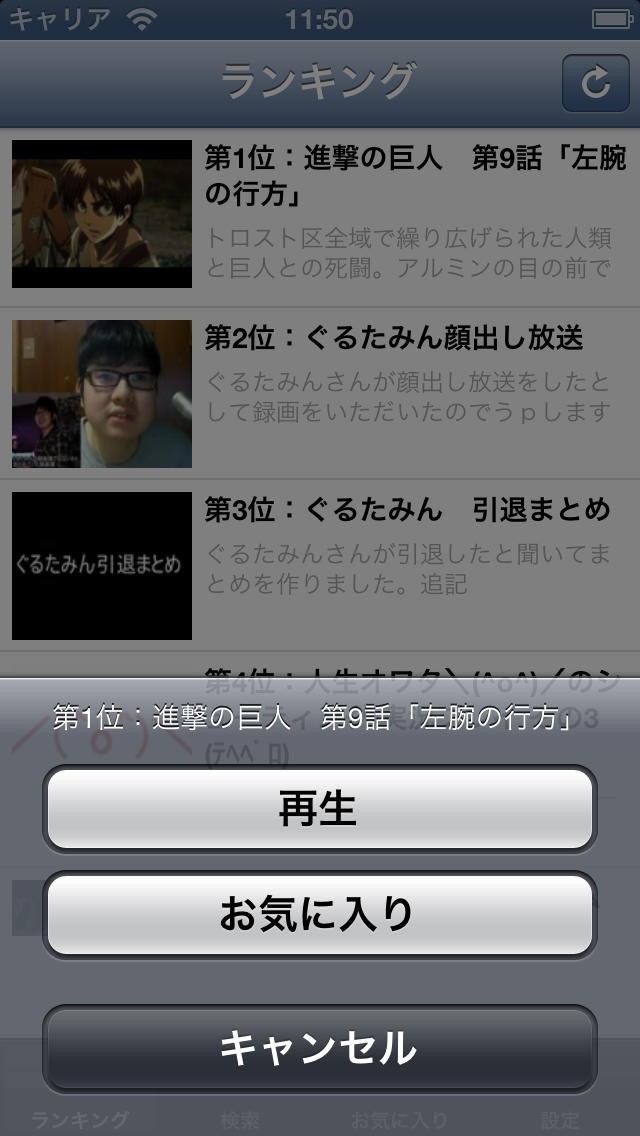Dismiss the action sheet with キャンセル
The width and height of the screenshot is (640, 1136).
pos(319,1048)
